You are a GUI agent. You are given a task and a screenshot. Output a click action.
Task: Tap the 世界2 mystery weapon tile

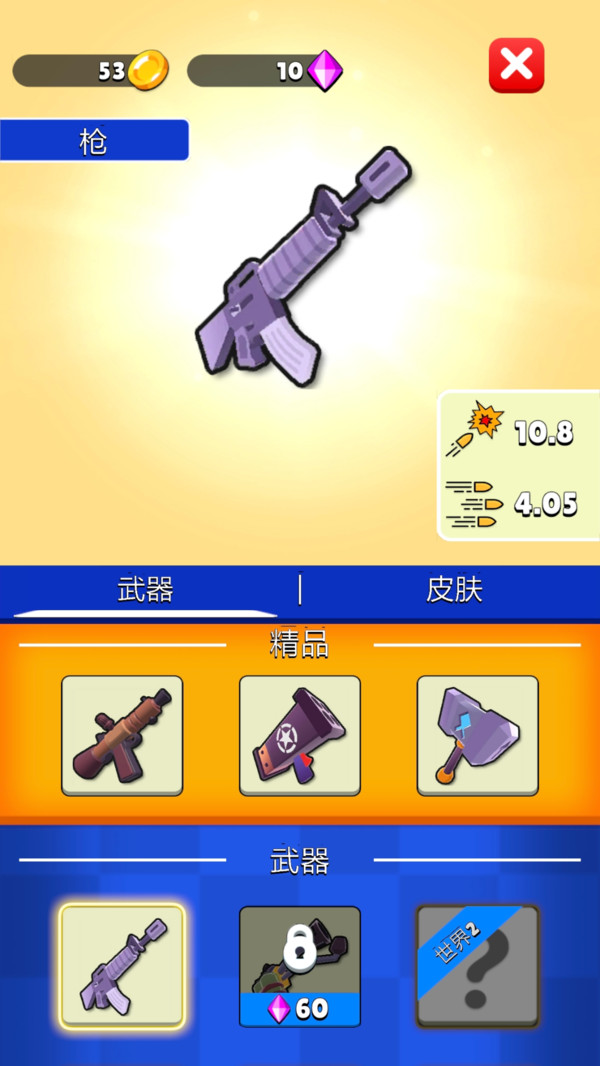pyautogui.click(x=478, y=966)
